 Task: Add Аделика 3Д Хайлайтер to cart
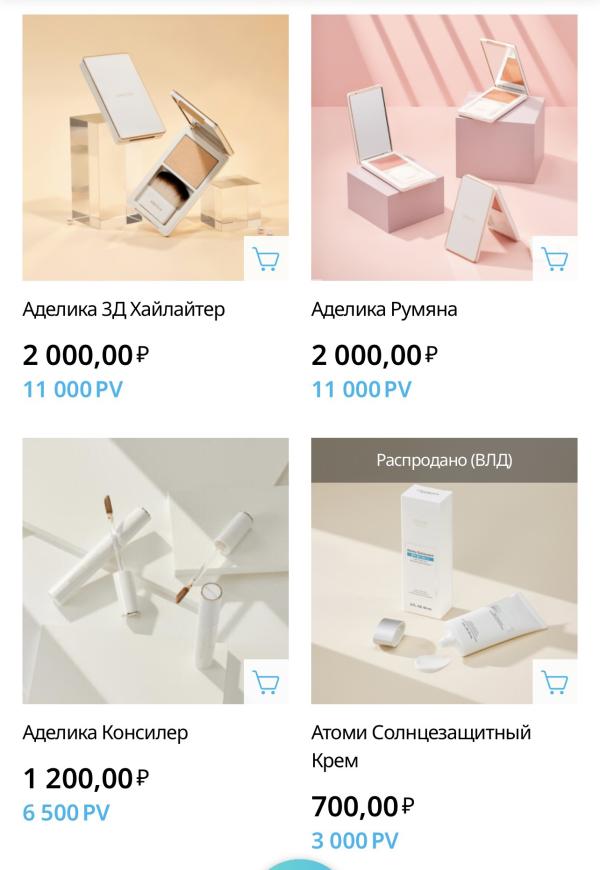point(266,259)
